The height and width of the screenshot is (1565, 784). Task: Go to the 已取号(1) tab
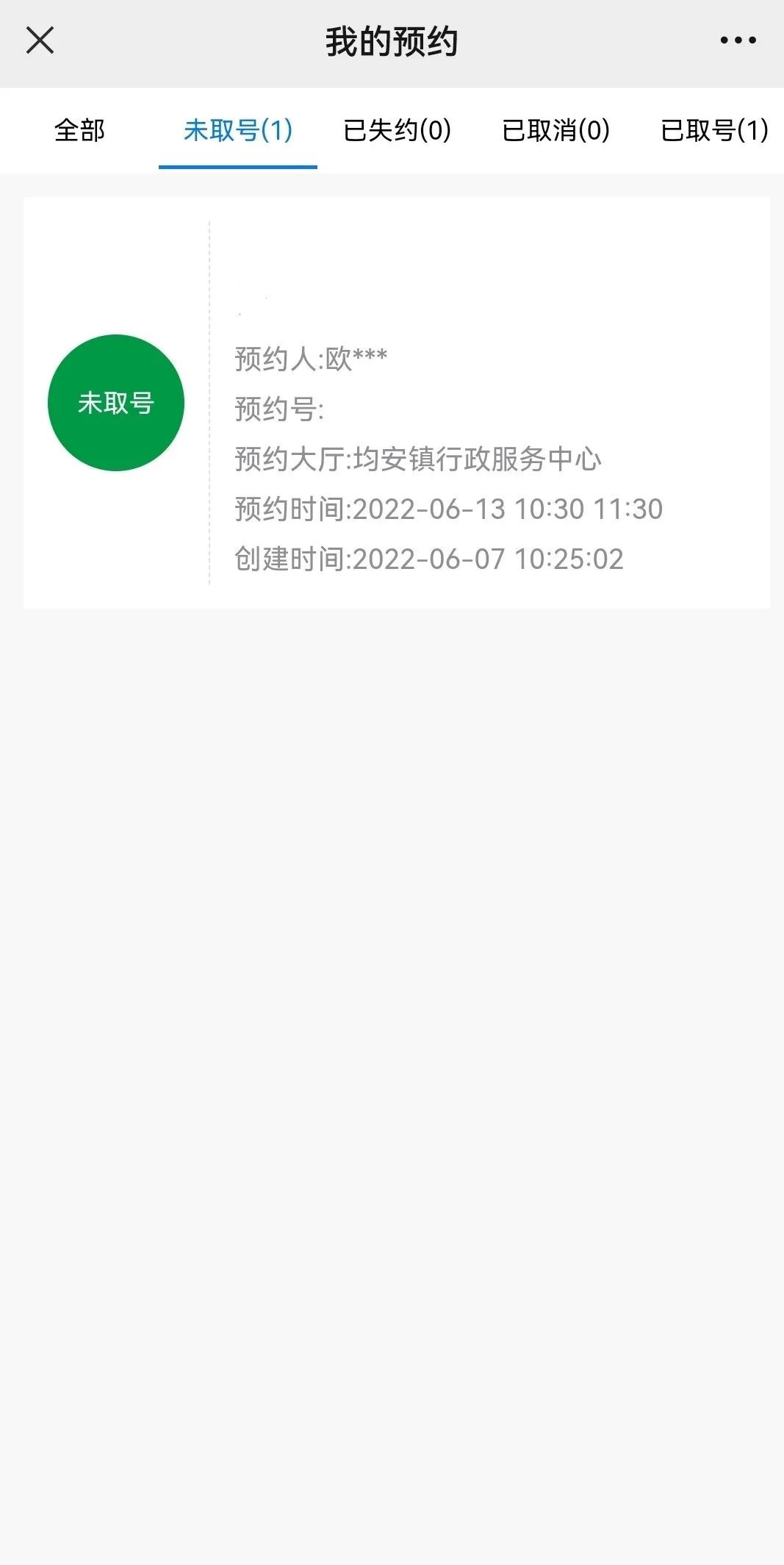point(713,131)
